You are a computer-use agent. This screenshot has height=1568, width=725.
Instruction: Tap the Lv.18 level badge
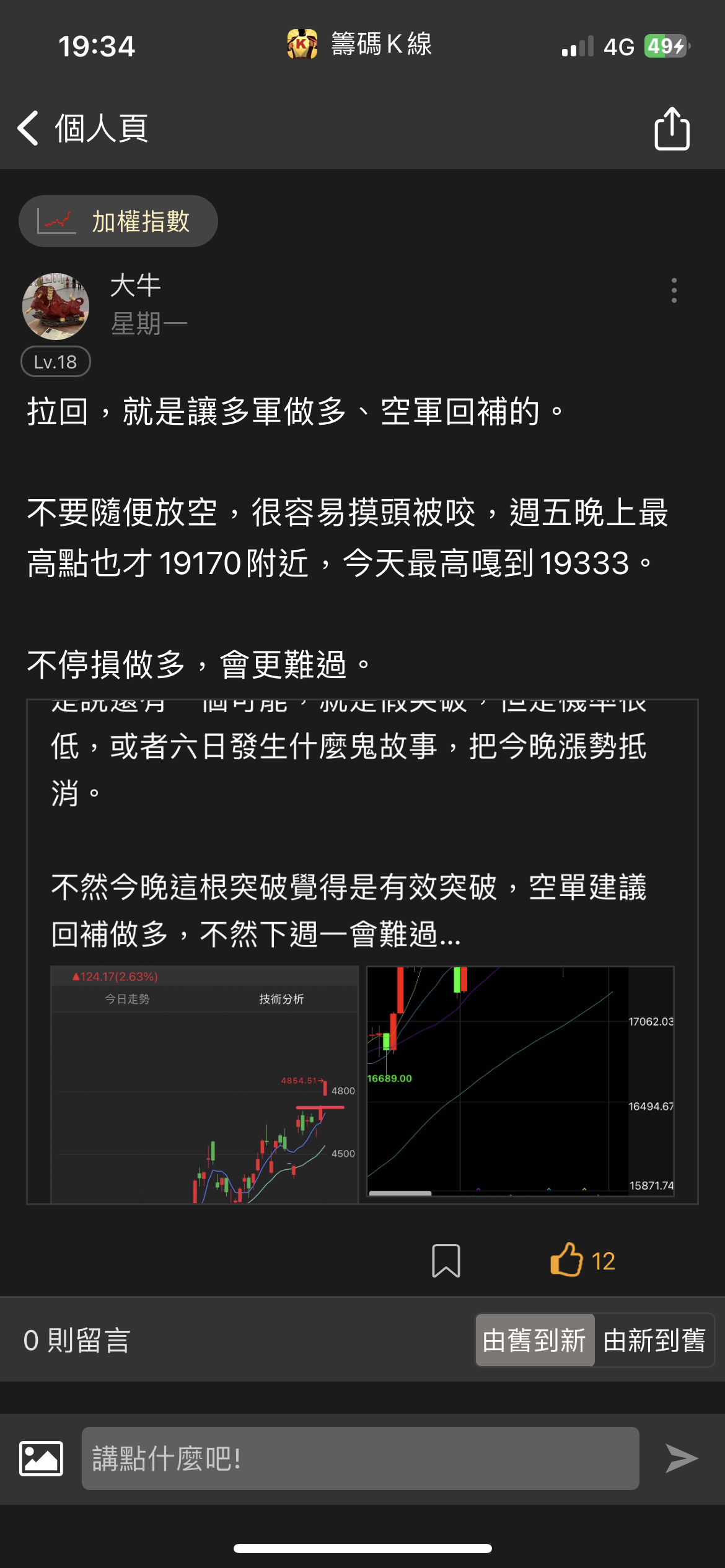(x=55, y=362)
